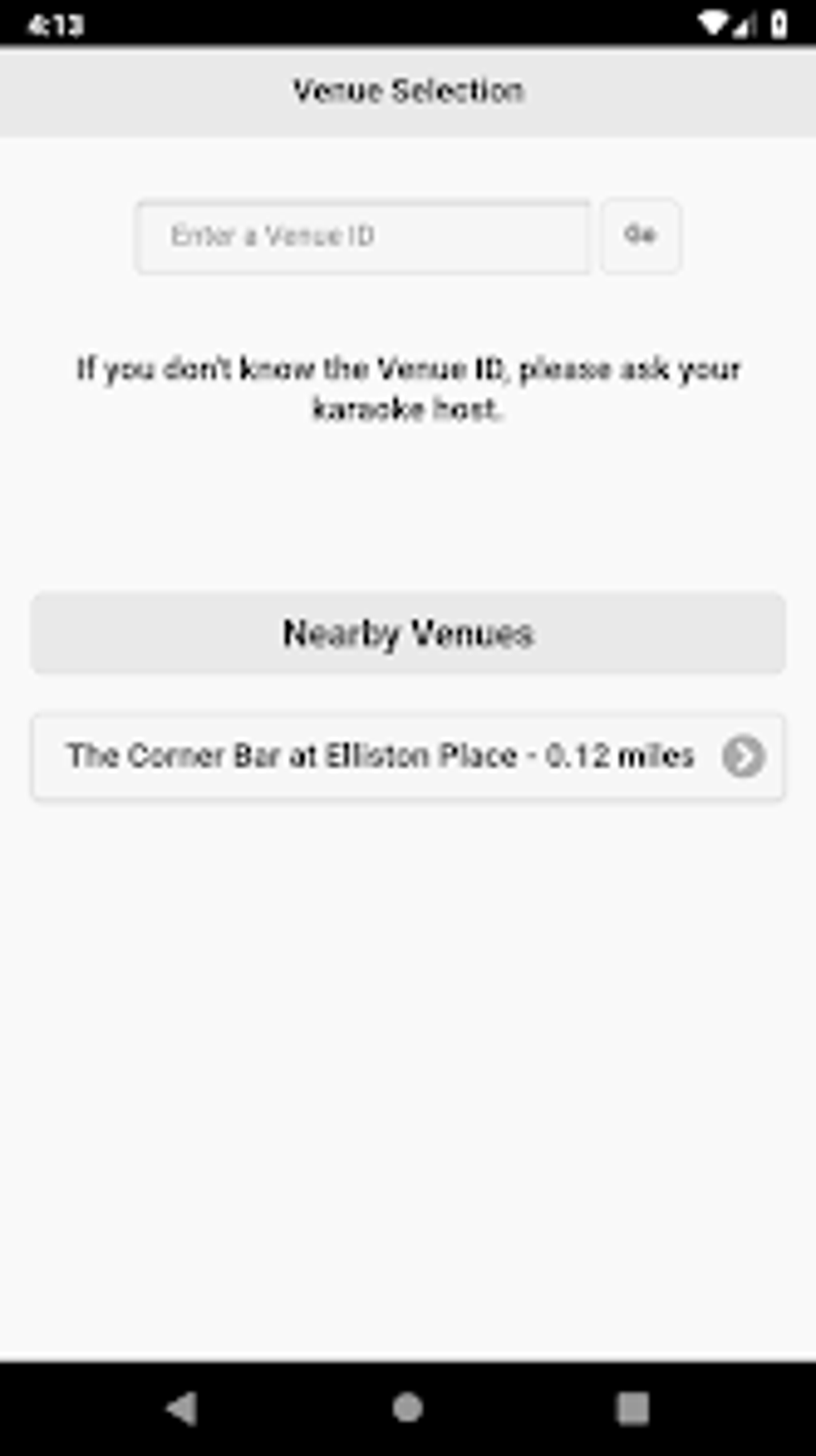Go to the home screen
816x1456 pixels.
(408, 1408)
